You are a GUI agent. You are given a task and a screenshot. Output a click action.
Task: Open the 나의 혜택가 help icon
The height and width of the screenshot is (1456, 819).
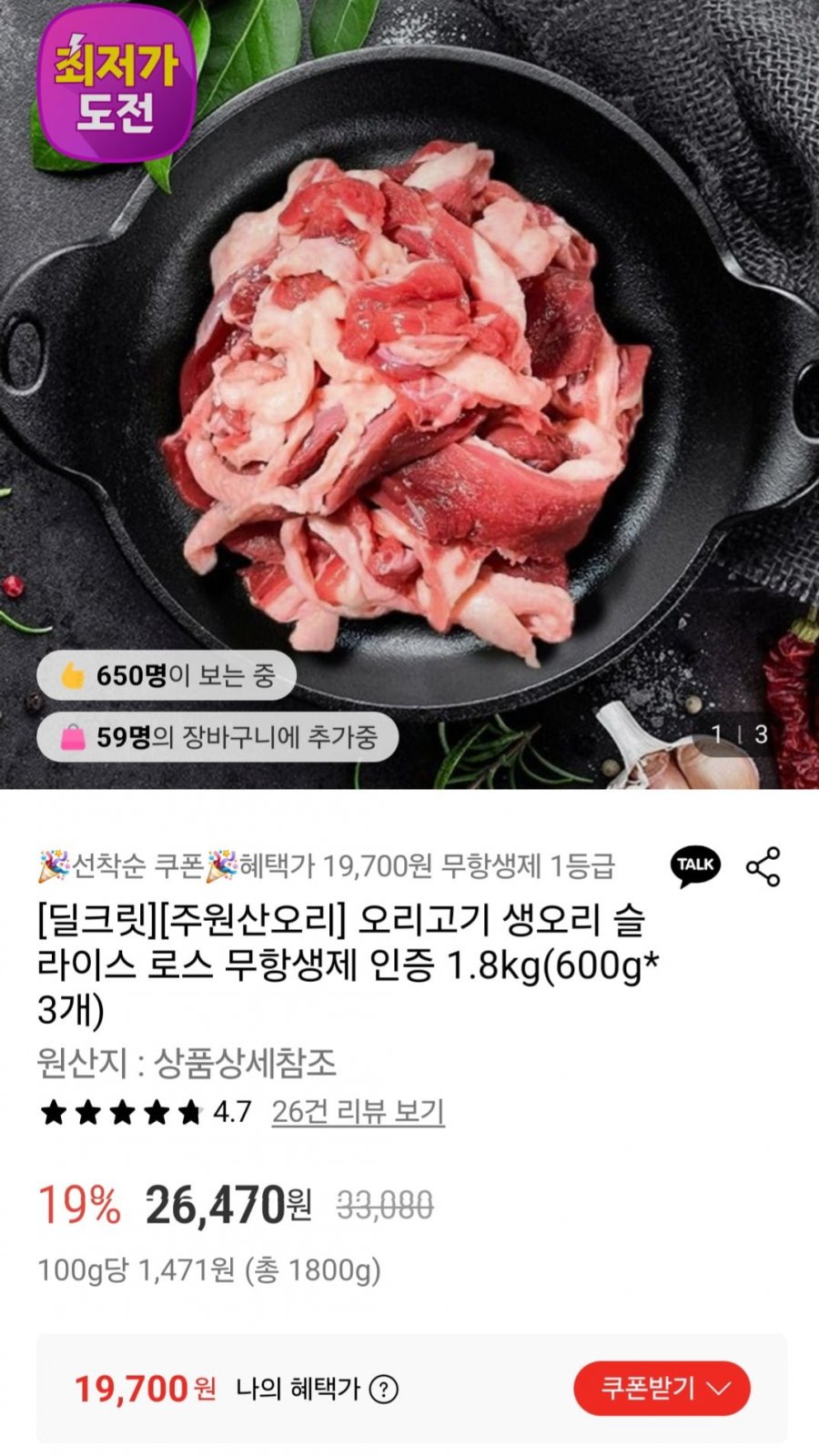click(x=385, y=1390)
